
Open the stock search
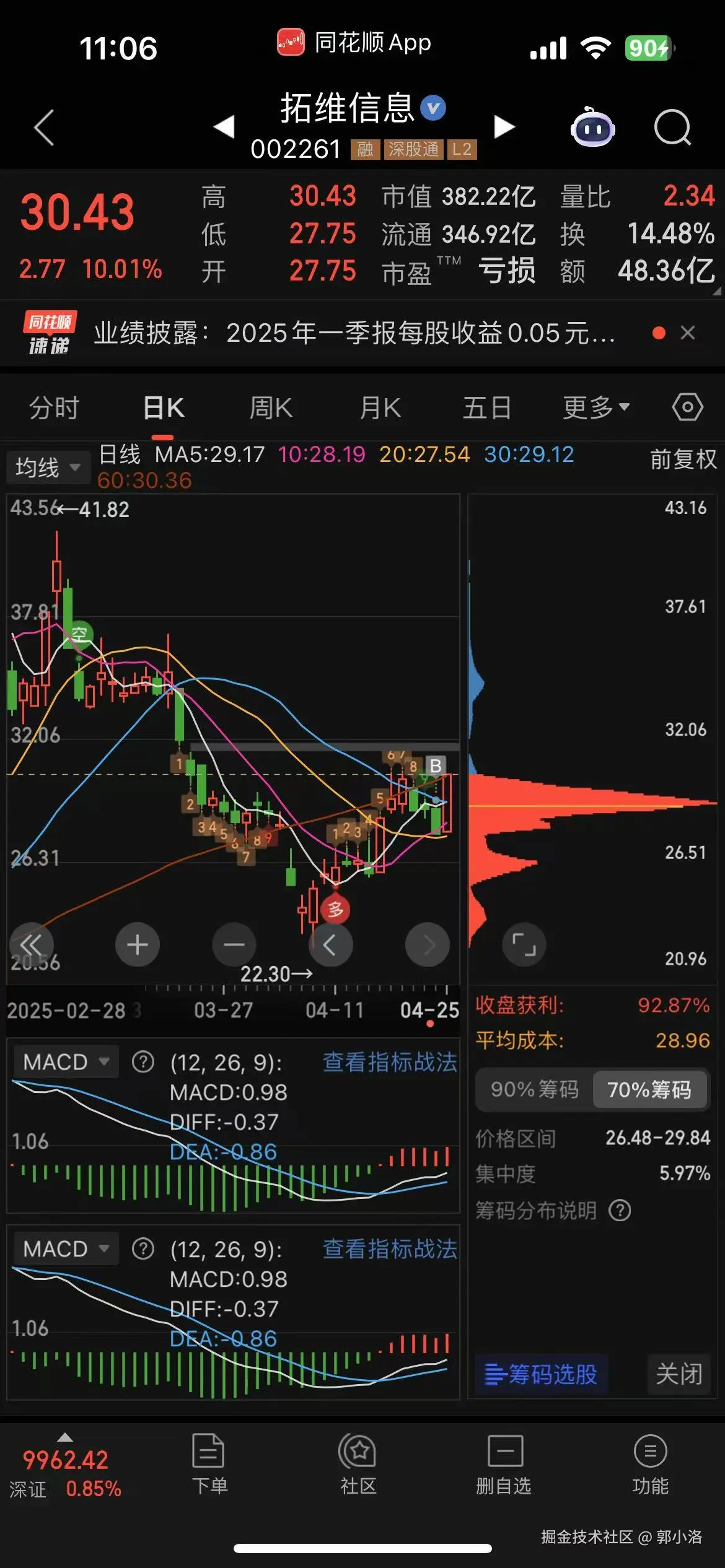[672, 127]
